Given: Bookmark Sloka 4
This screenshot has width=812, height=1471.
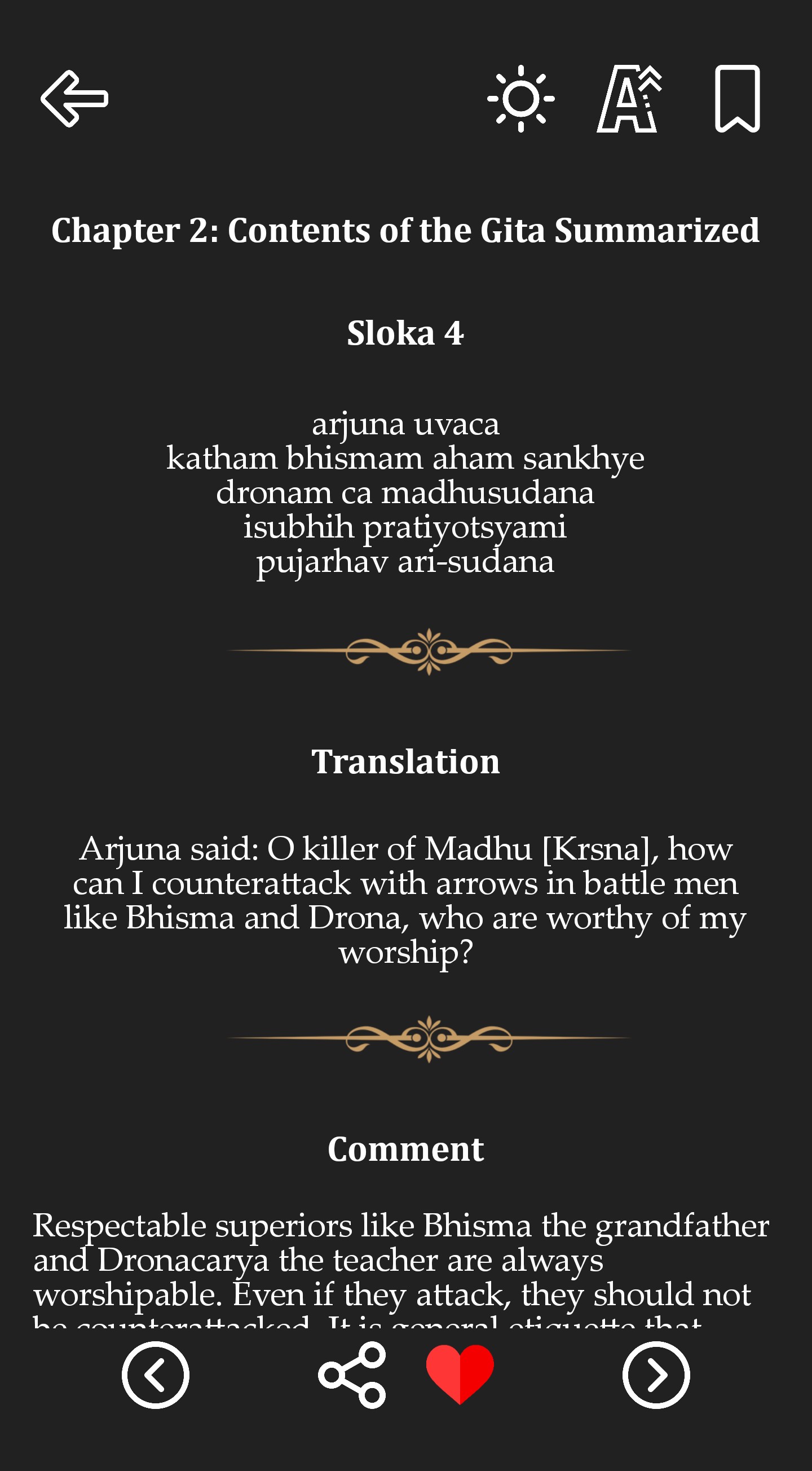Looking at the screenshot, I should (x=737, y=98).
